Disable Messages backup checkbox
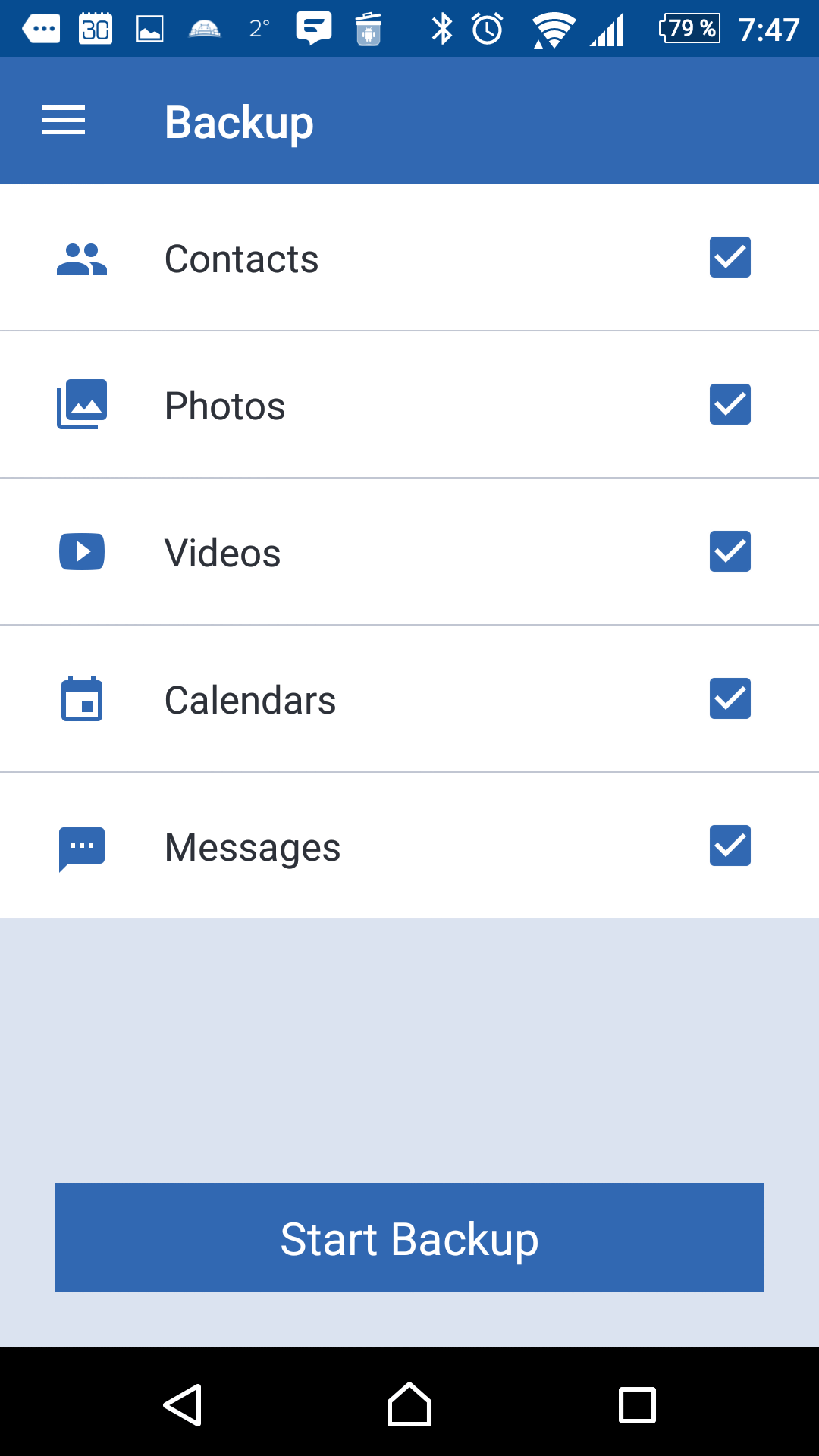The width and height of the screenshot is (819, 1456). [730, 846]
